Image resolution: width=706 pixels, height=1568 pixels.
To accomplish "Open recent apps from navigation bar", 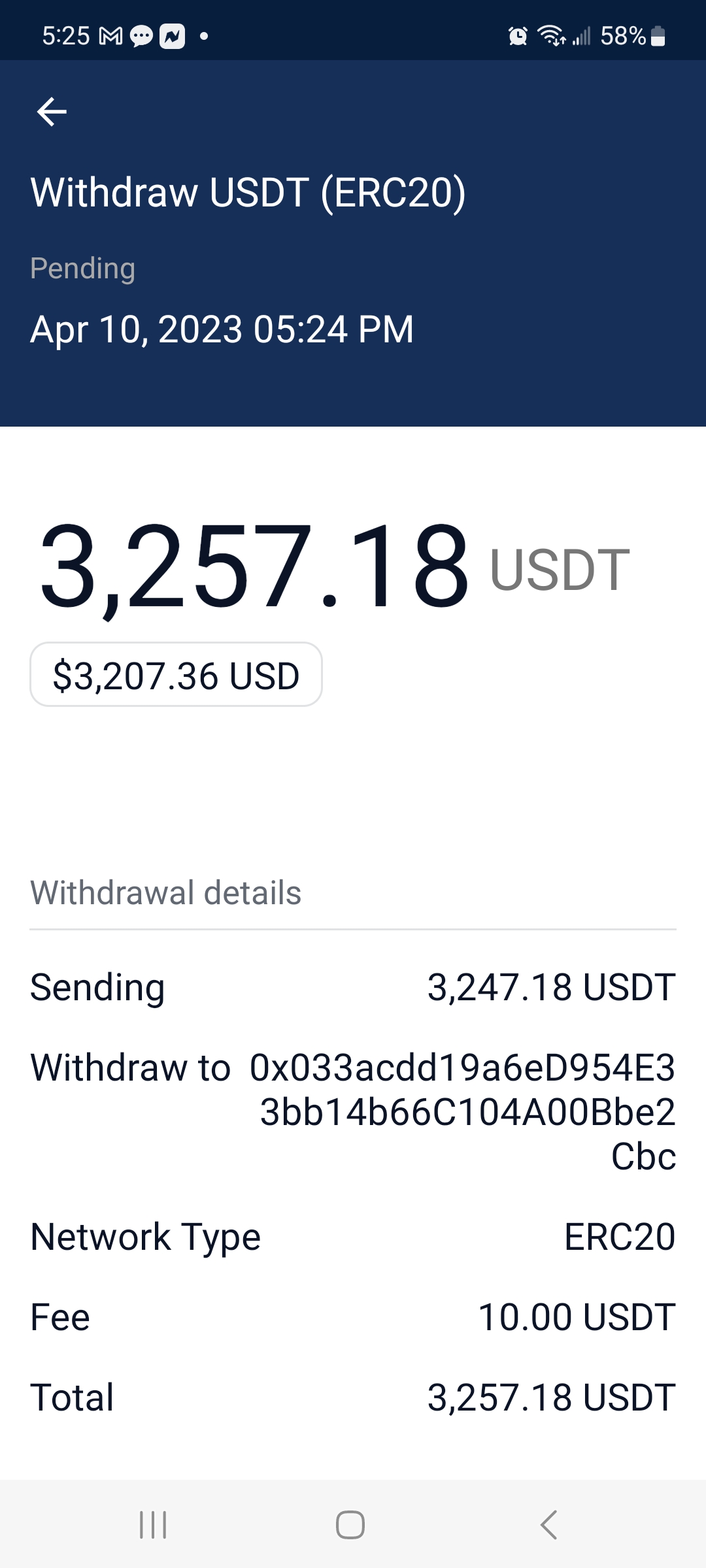I will [x=153, y=1525].
